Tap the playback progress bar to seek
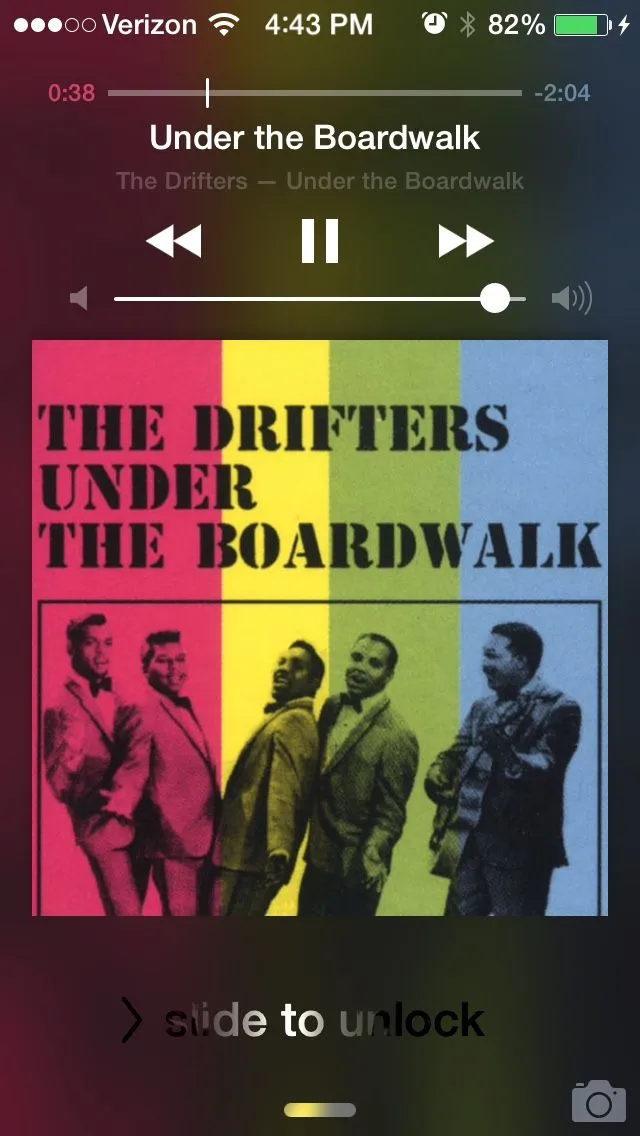The image size is (640, 1136). pos(315,93)
